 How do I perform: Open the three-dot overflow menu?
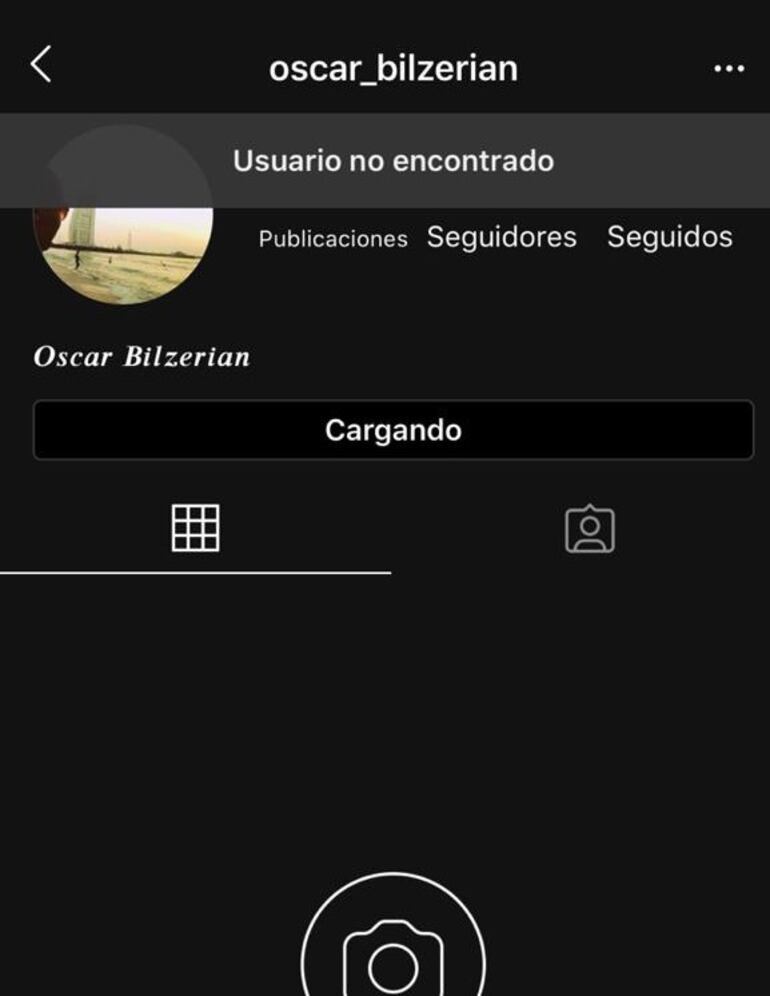[x=729, y=69]
